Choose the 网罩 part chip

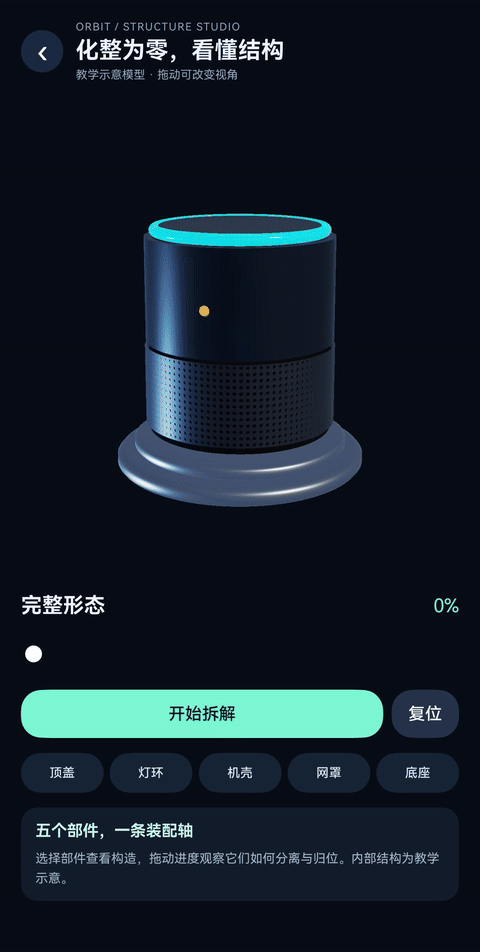tap(329, 773)
